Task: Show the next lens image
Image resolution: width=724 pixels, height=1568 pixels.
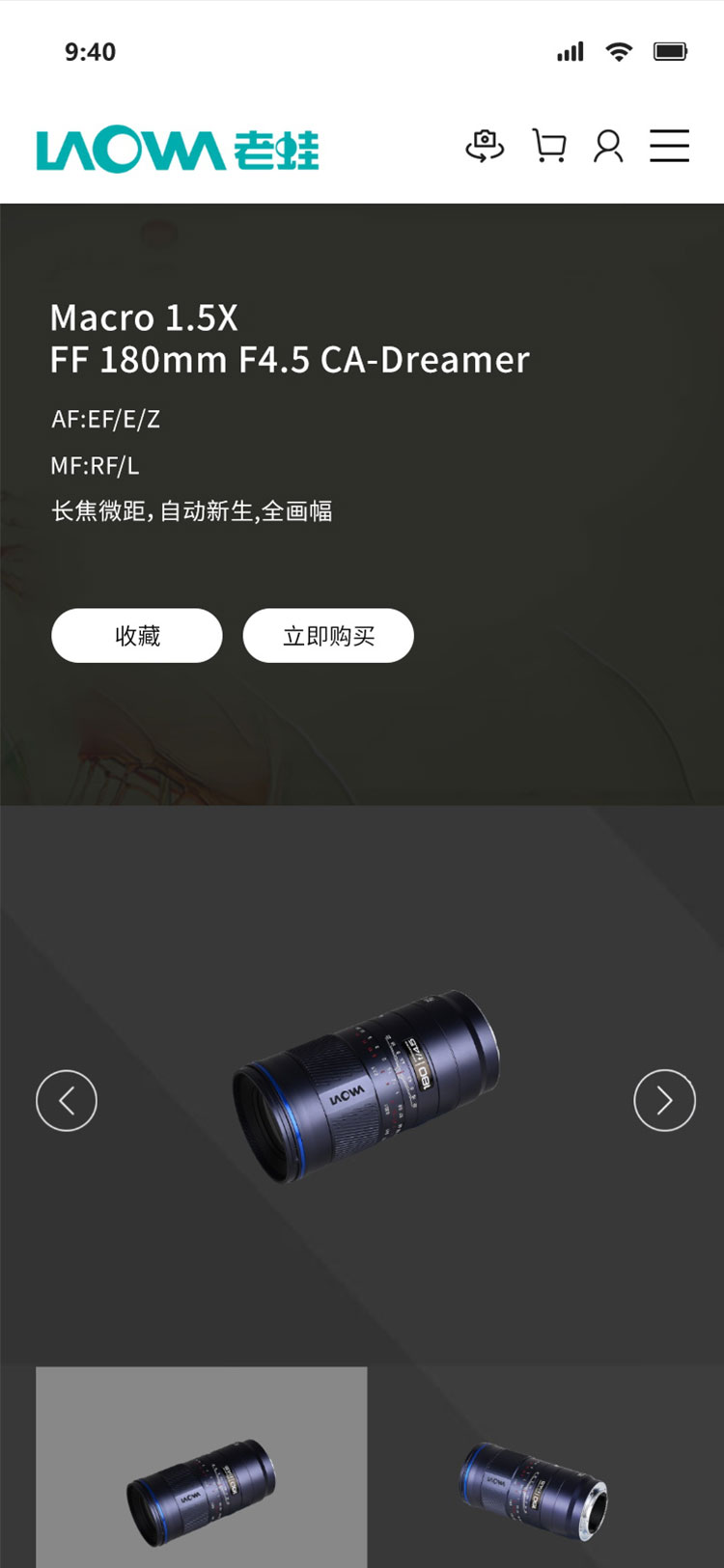Action: (x=664, y=1100)
